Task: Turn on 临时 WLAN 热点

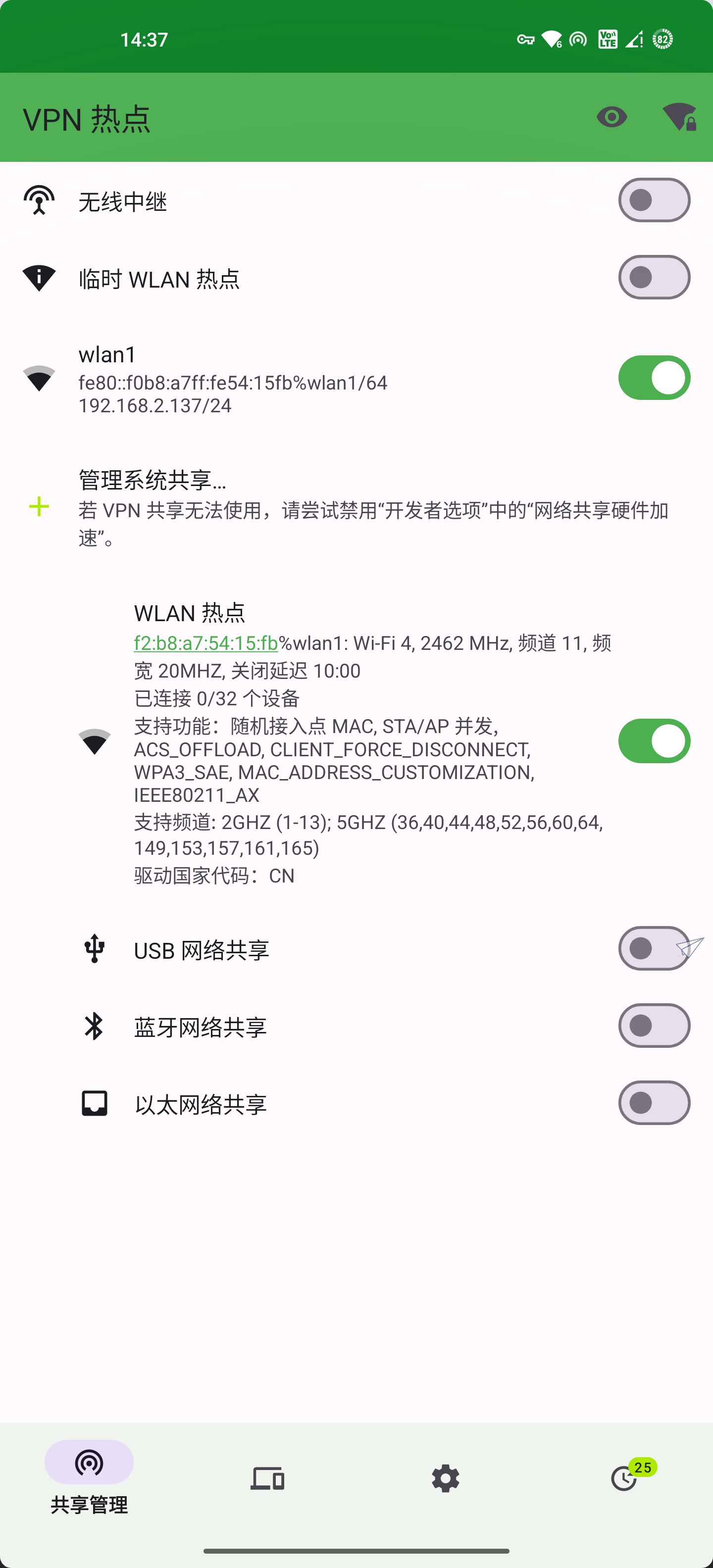Action: (x=653, y=278)
